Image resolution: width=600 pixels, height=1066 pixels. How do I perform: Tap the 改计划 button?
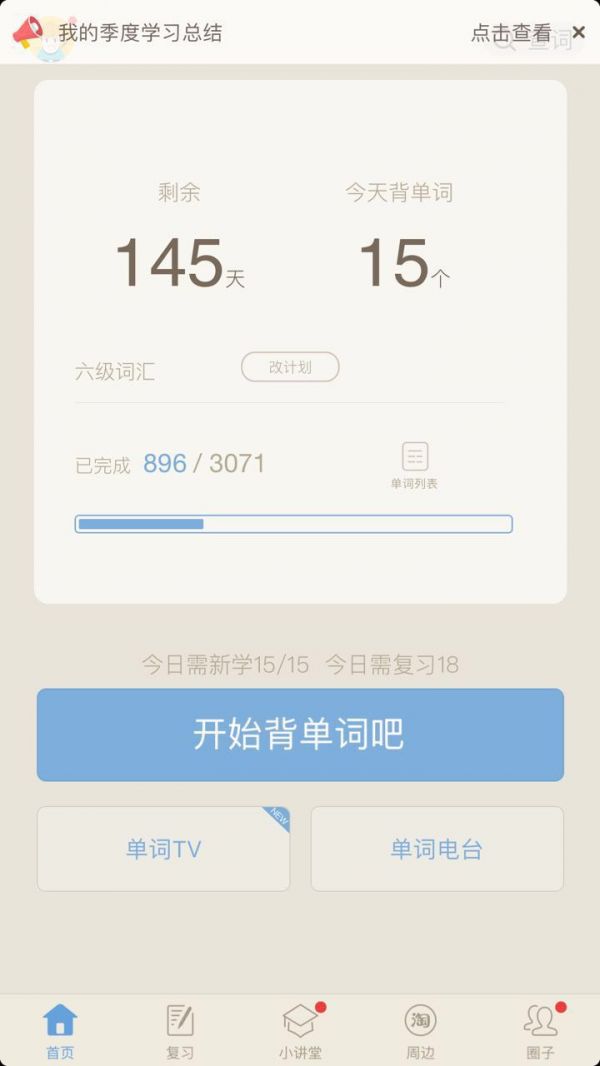coord(290,367)
